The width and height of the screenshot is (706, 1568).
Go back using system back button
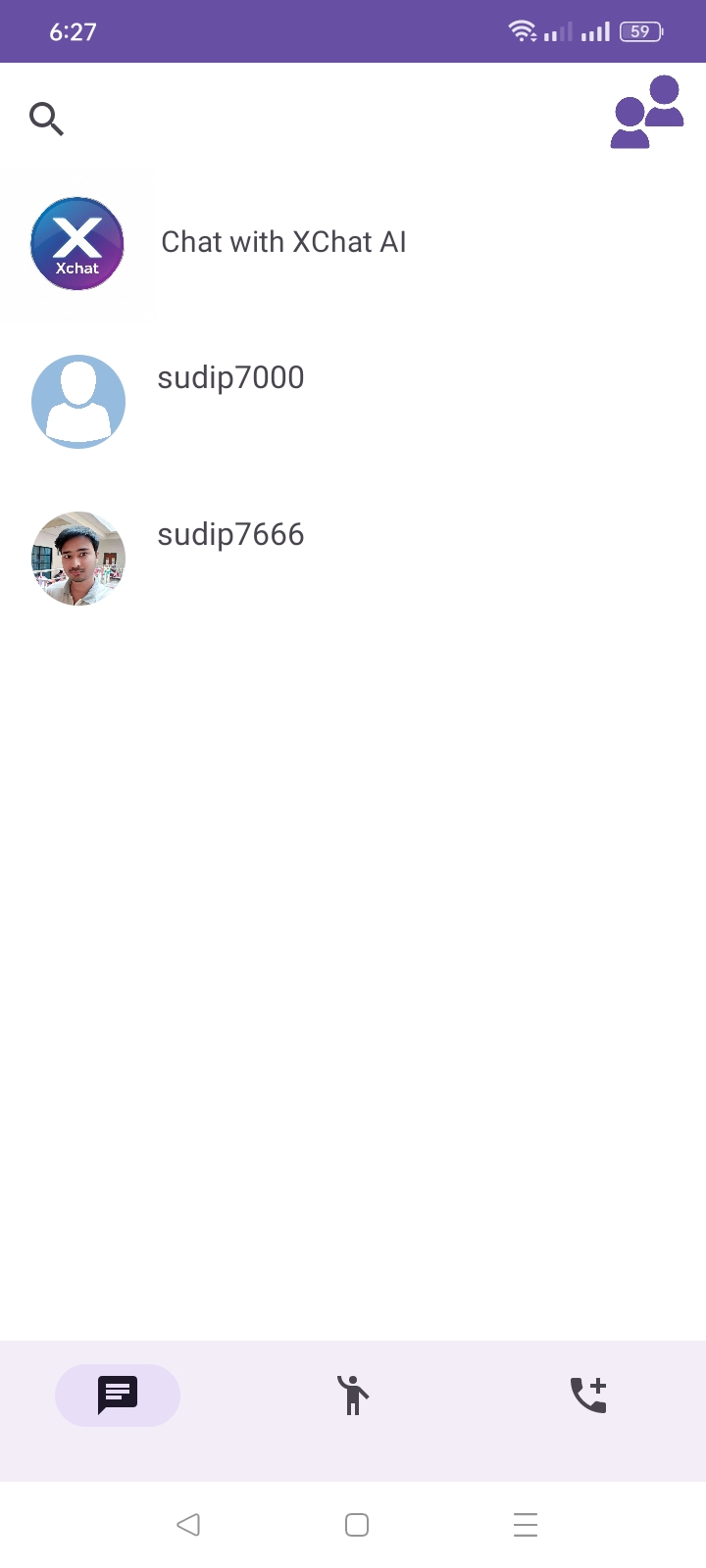pos(188,1524)
